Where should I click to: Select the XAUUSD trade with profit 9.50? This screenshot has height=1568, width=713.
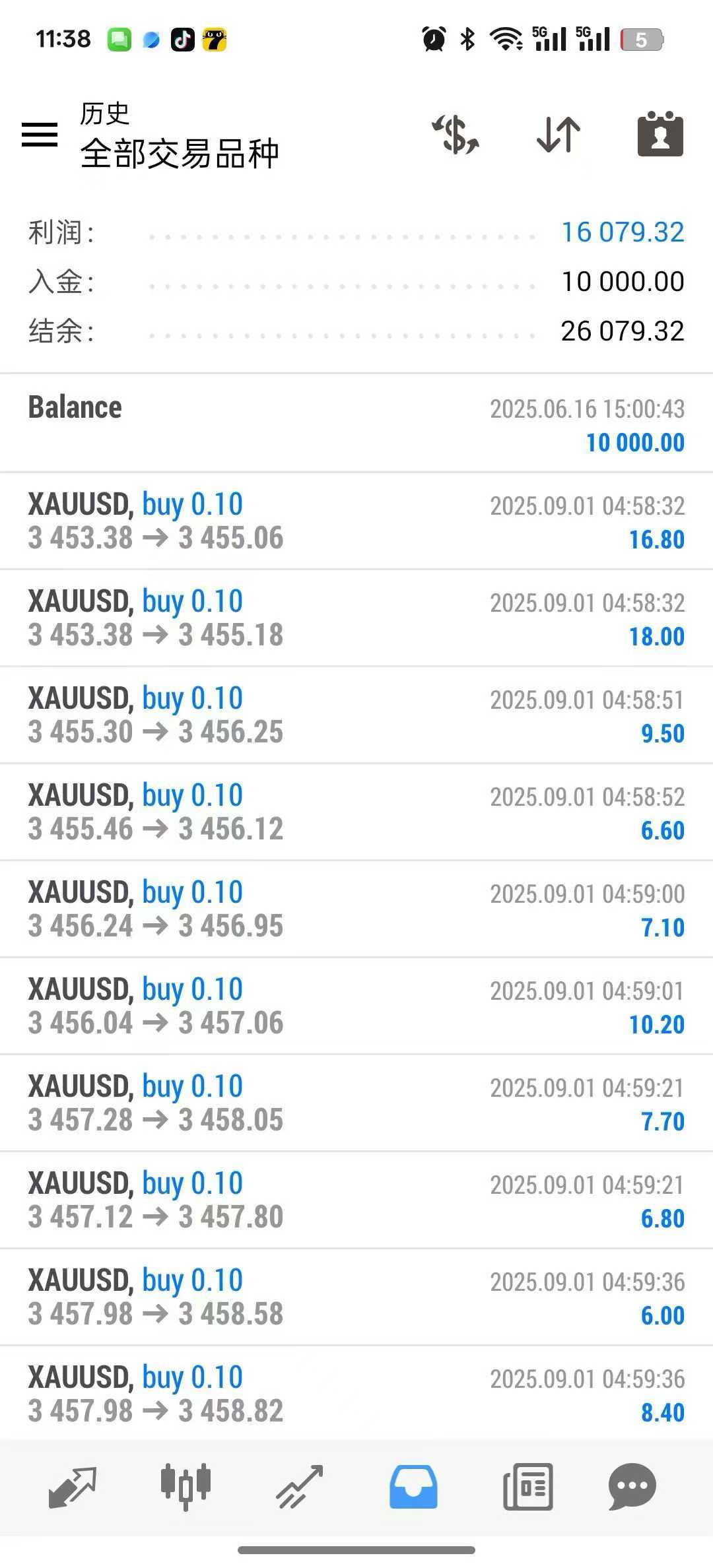click(x=356, y=715)
